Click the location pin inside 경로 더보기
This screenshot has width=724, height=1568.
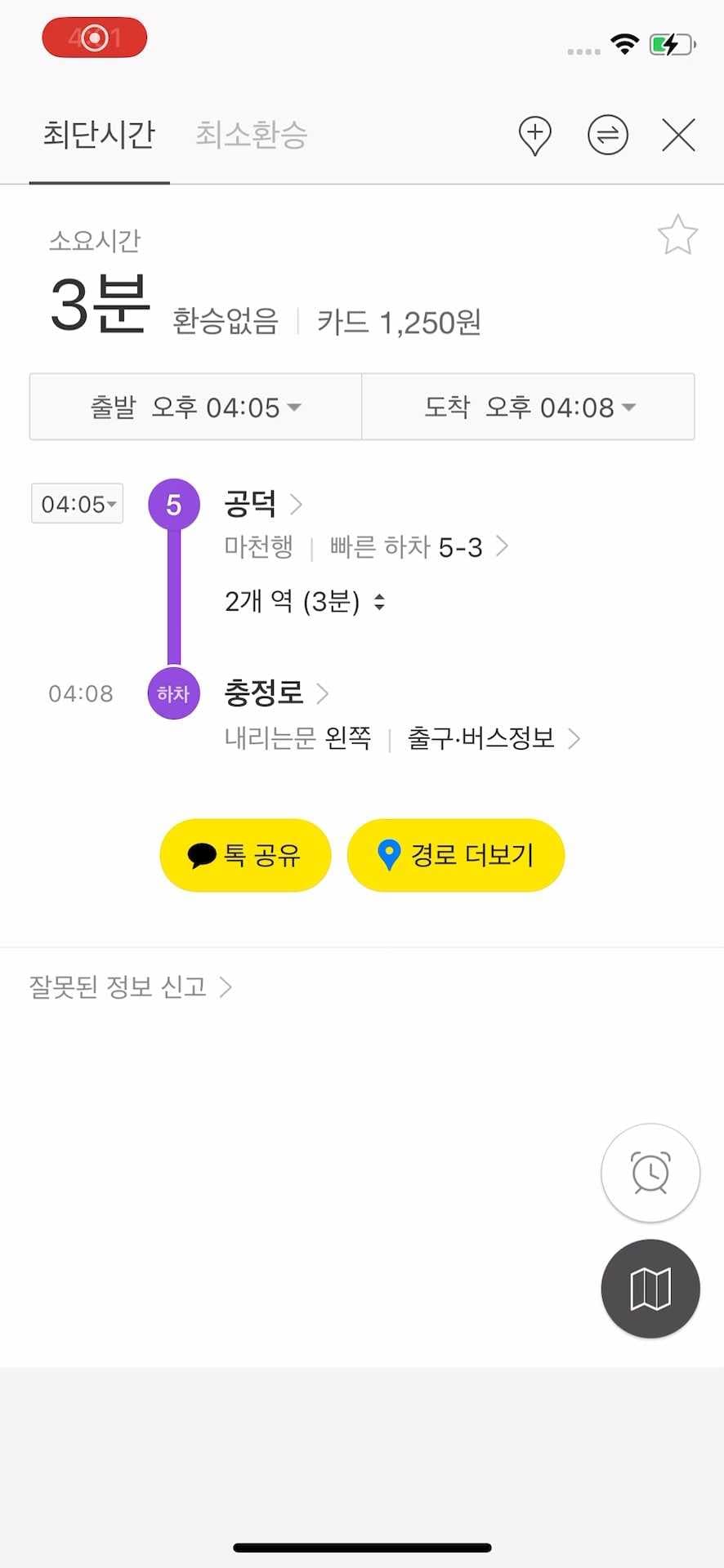(x=388, y=854)
